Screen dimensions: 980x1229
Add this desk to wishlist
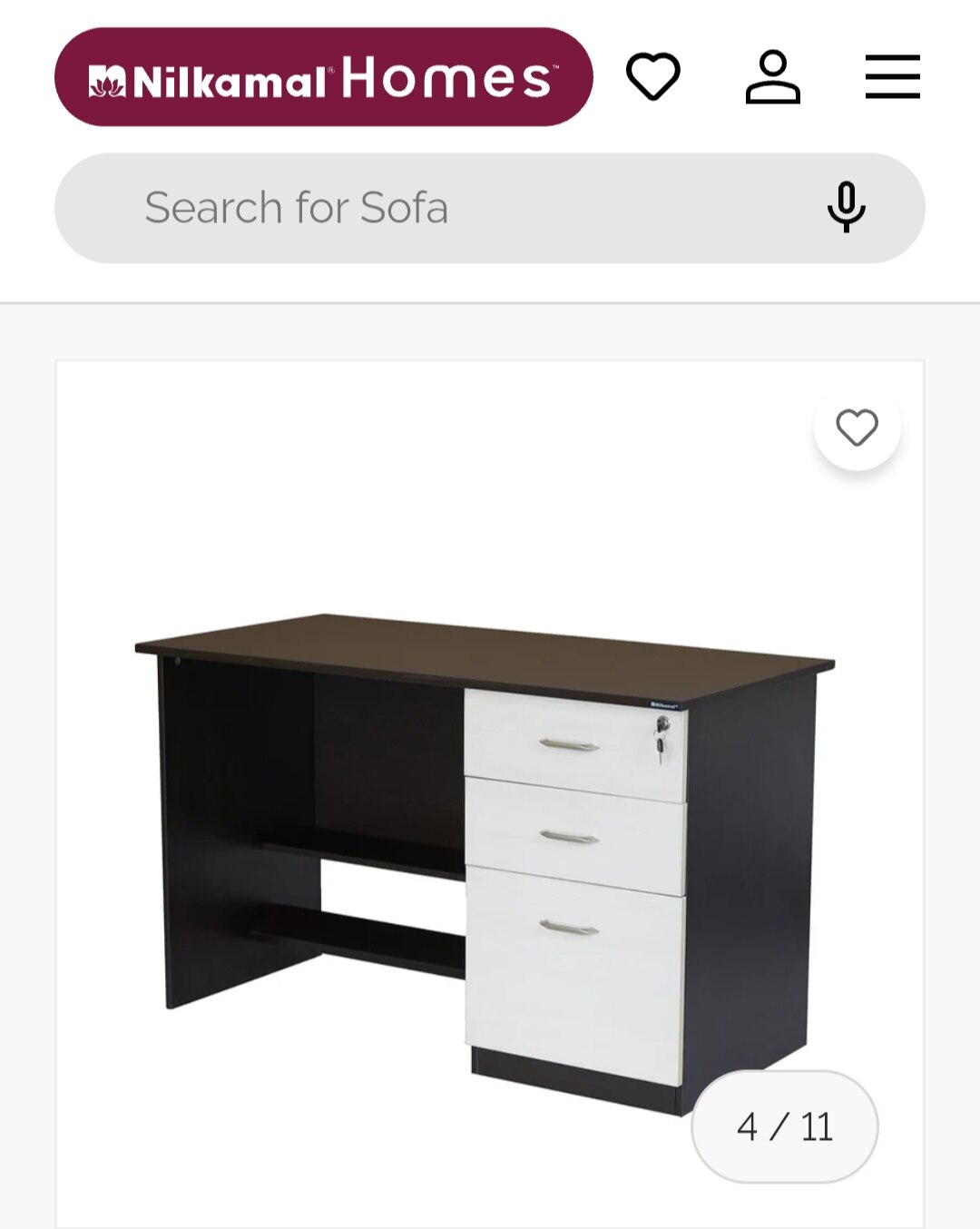click(x=857, y=428)
